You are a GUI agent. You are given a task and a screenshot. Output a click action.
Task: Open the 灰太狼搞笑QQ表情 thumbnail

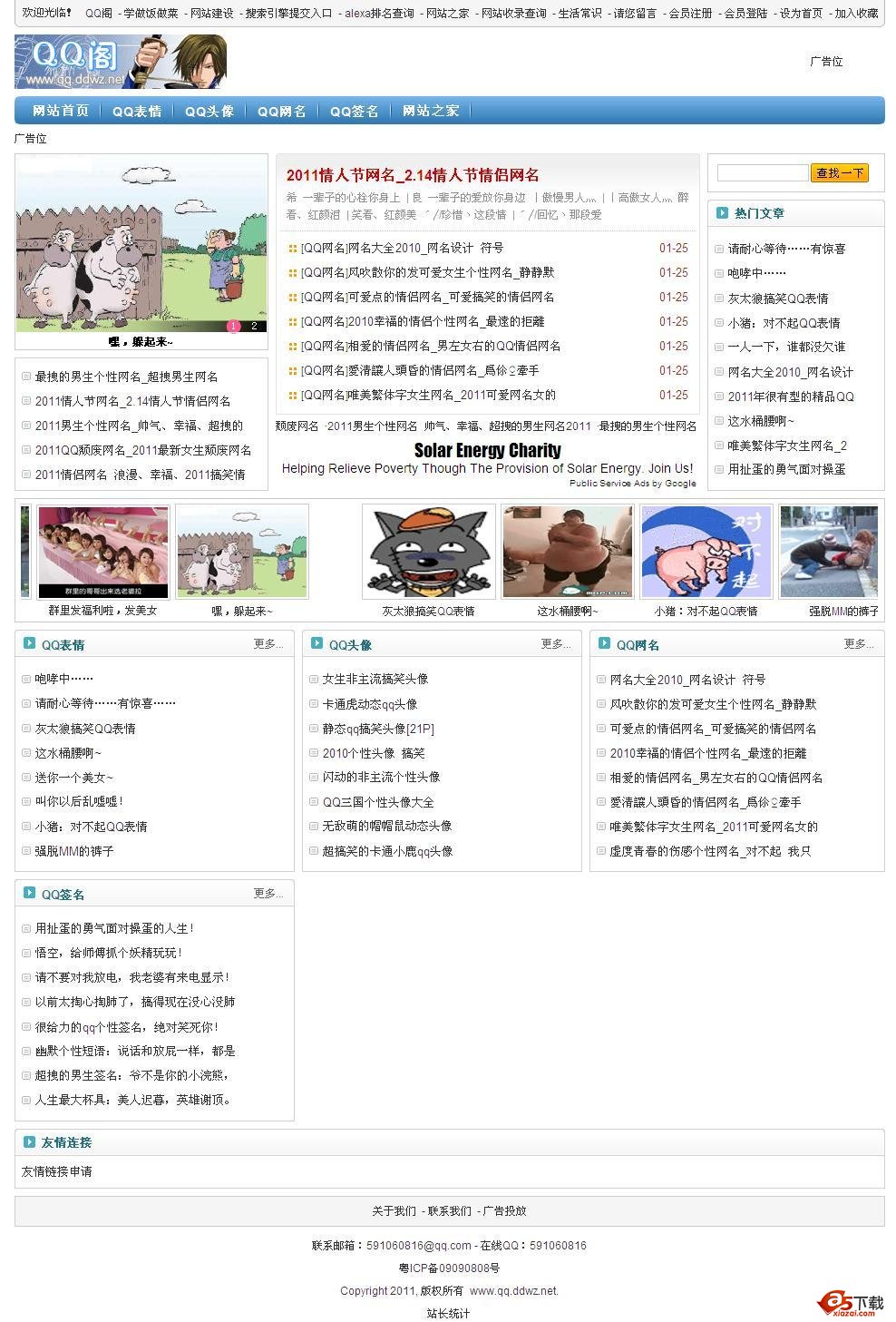pos(428,551)
